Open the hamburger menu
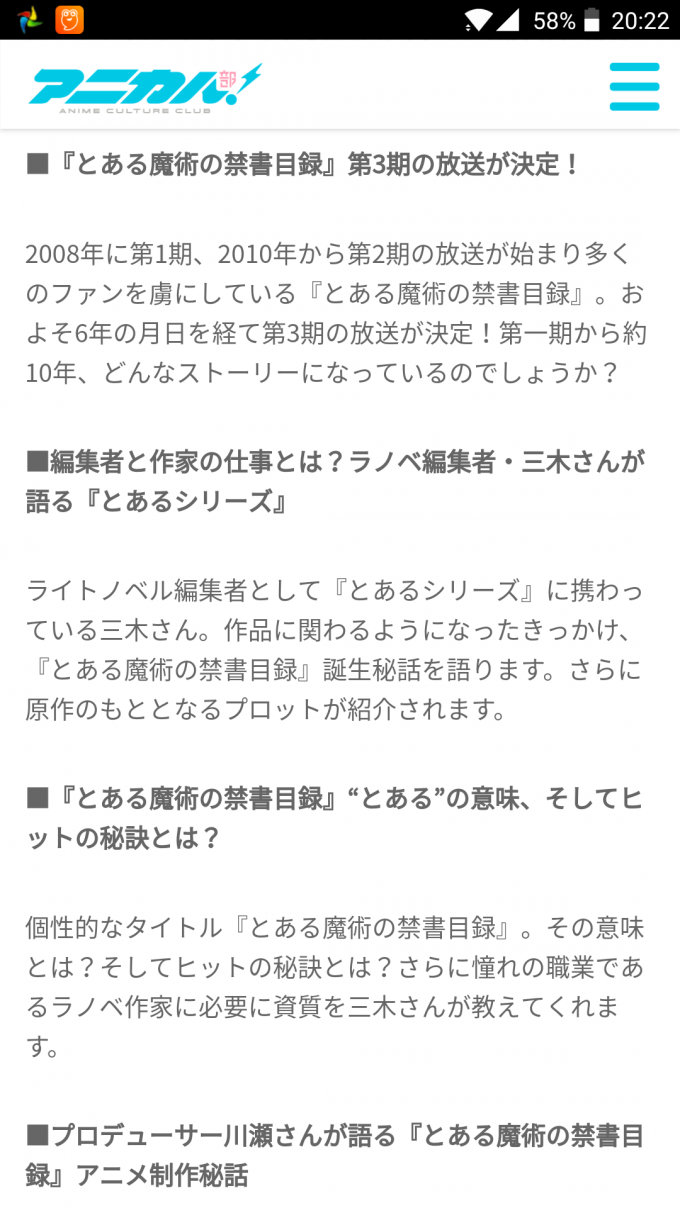680x1208 pixels. pyautogui.click(x=634, y=86)
